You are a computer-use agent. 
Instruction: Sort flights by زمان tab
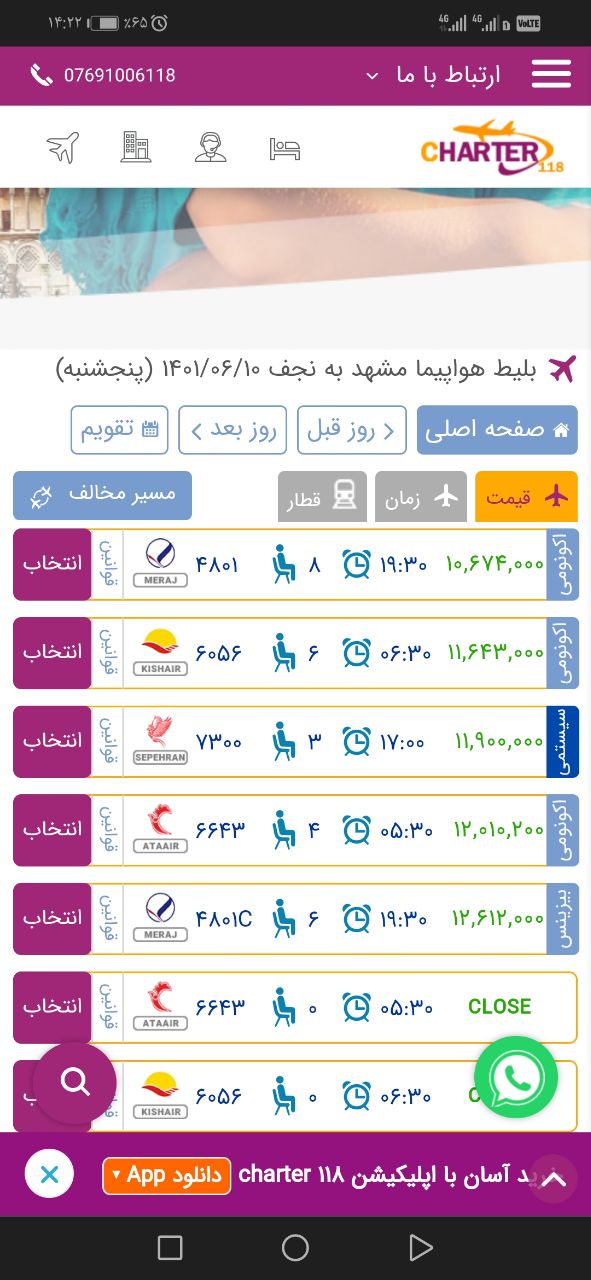[420, 496]
